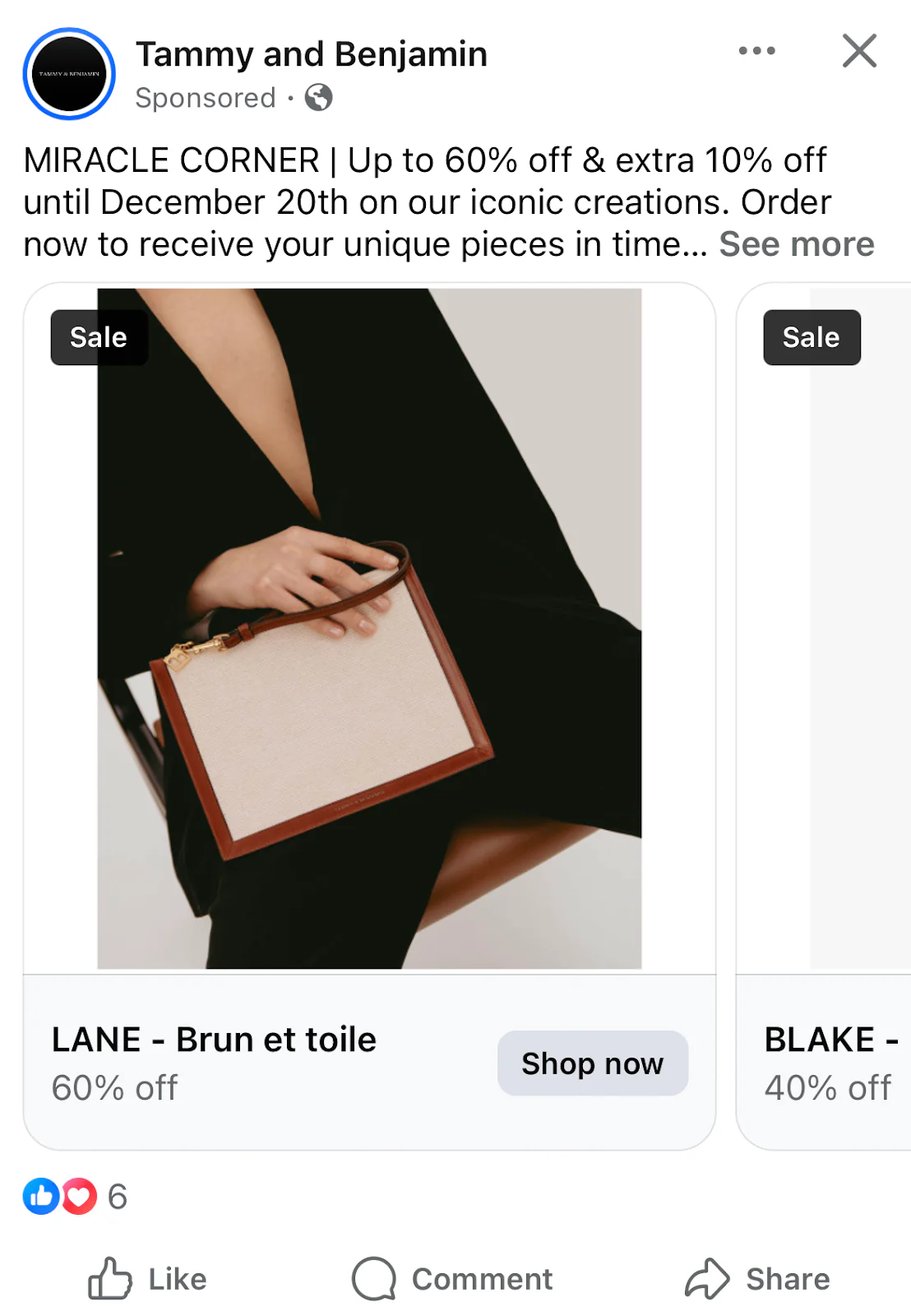Click the heart reaction icon
The width and height of the screenshot is (911, 1316).
pyautogui.click(x=76, y=1197)
